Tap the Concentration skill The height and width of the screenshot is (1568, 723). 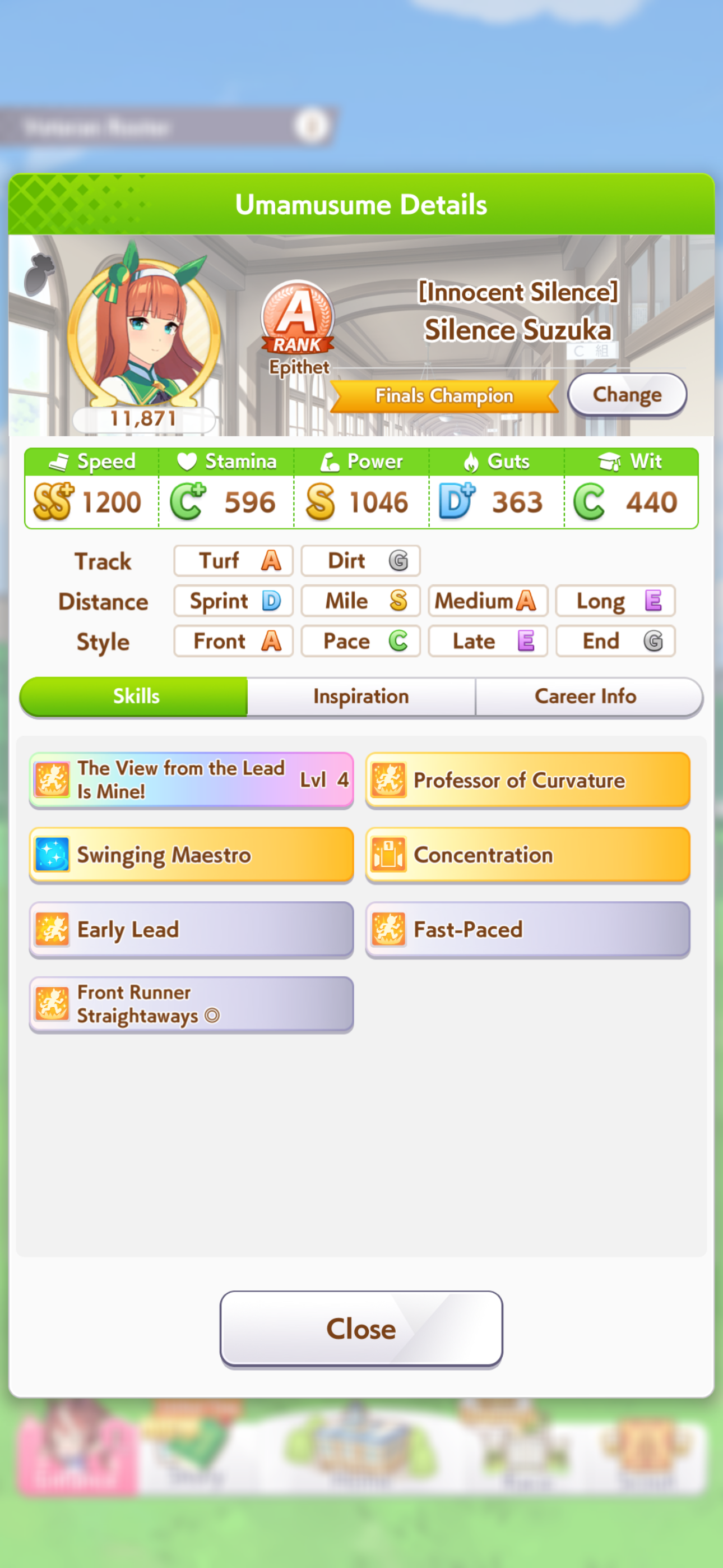click(x=527, y=855)
